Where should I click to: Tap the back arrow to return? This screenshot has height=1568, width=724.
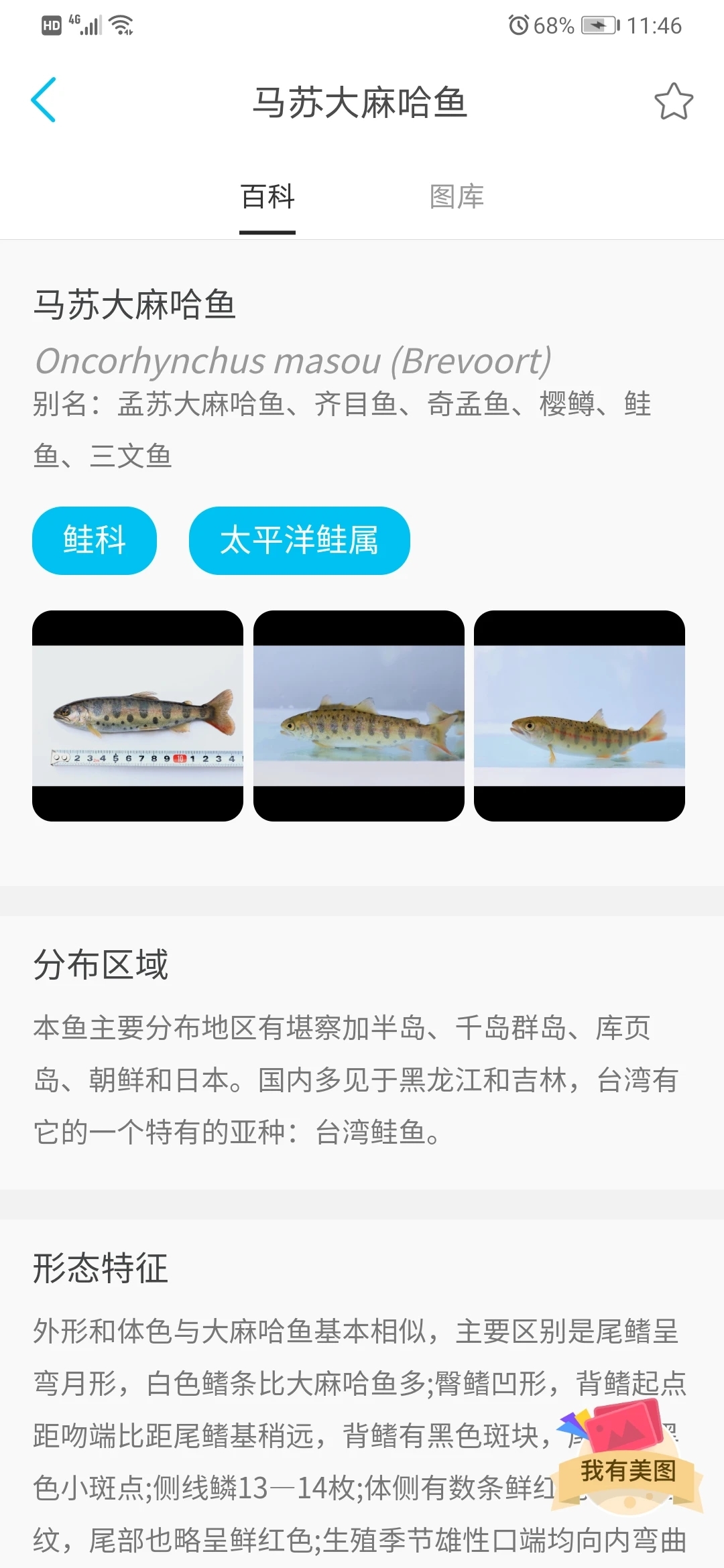[x=44, y=101]
